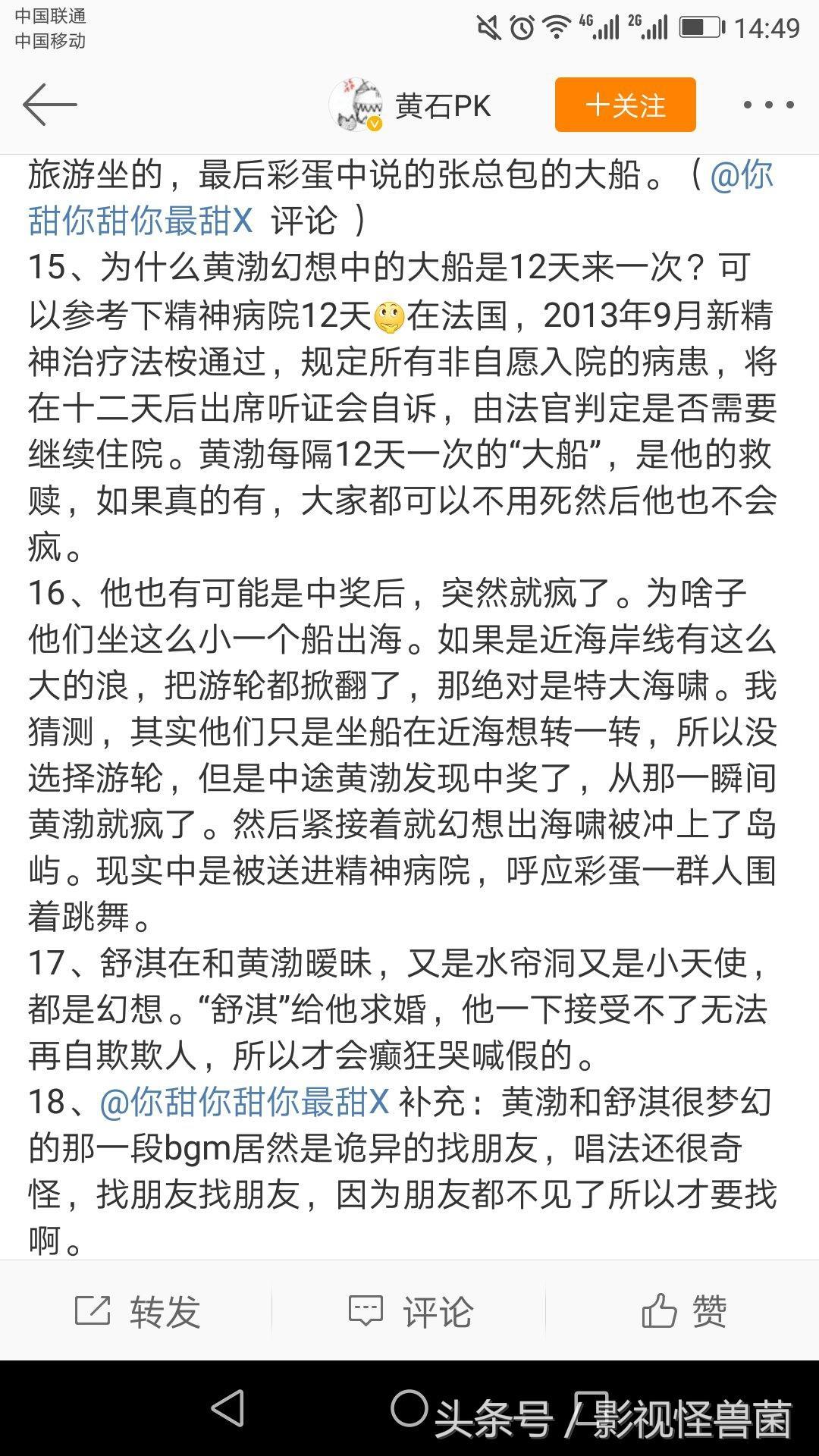
Task: Open comments with the 评论 button
Action: 410,1311
